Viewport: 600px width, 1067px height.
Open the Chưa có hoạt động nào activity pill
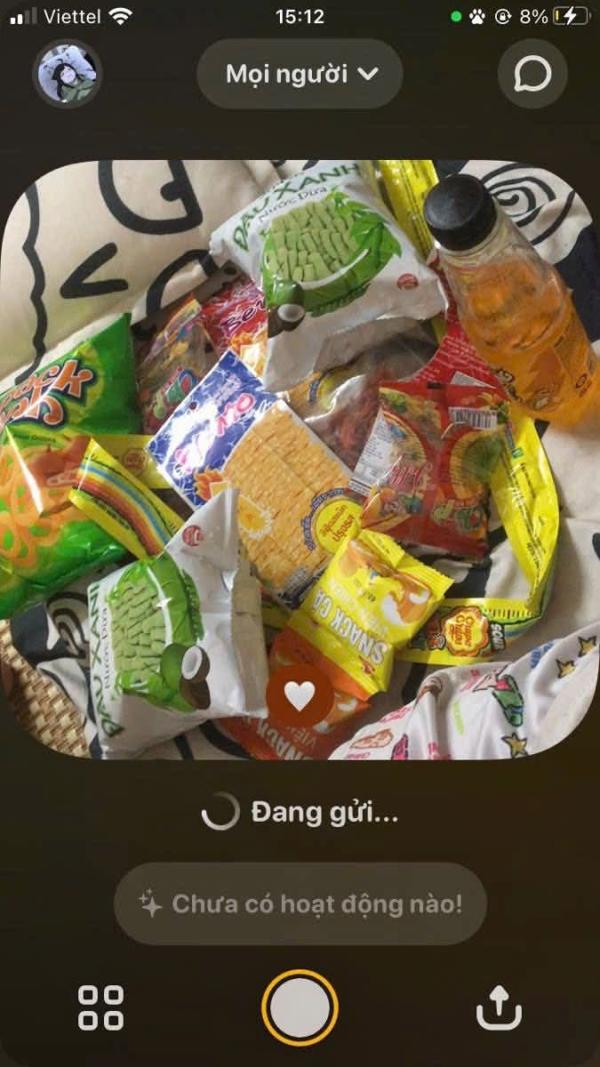pyautogui.click(x=300, y=904)
